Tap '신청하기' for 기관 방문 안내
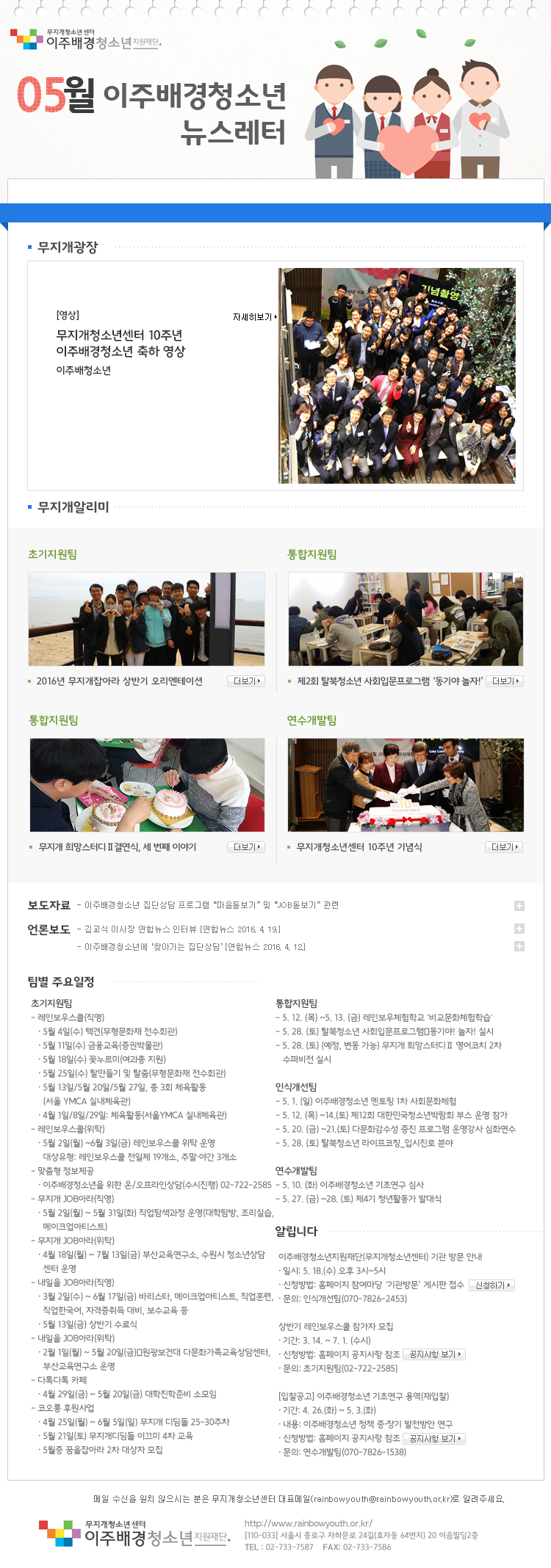The width and height of the screenshot is (551, 1568). (x=491, y=1285)
